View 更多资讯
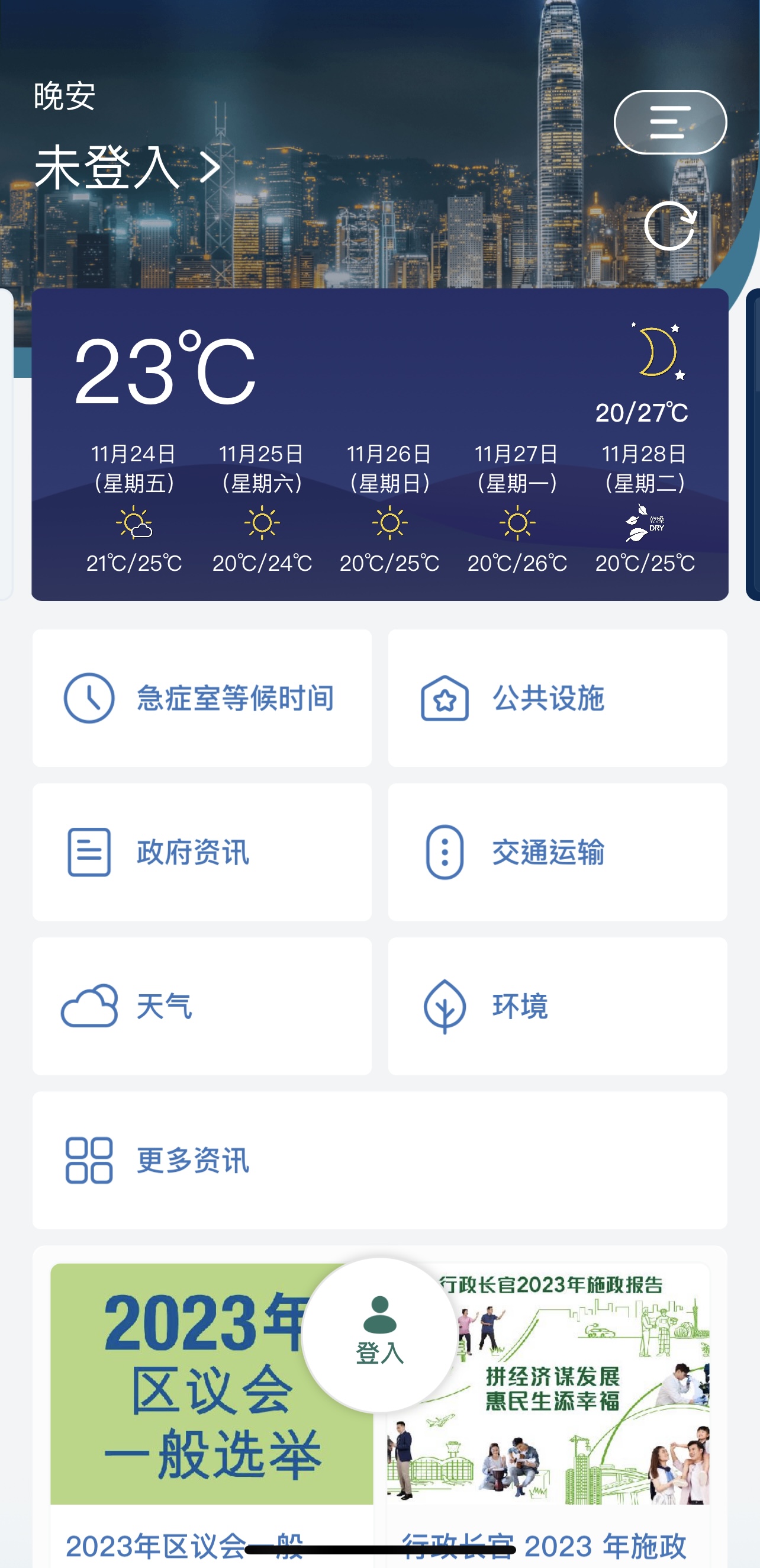This screenshot has width=760, height=1568. [x=379, y=1160]
